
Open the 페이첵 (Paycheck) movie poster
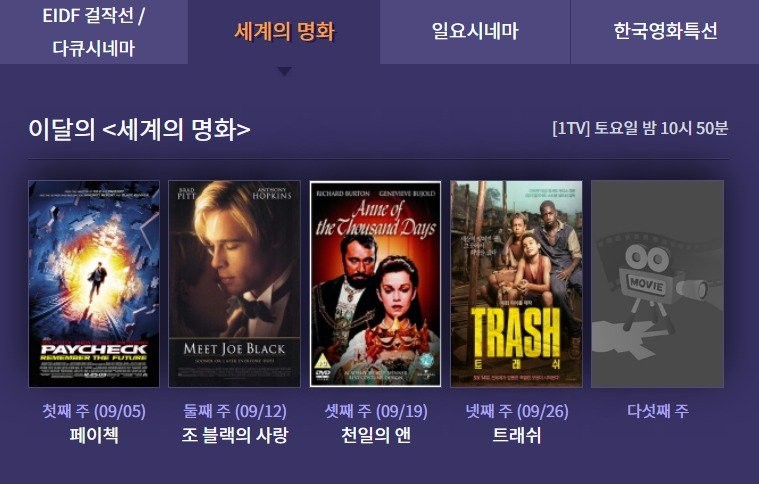coord(94,284)
